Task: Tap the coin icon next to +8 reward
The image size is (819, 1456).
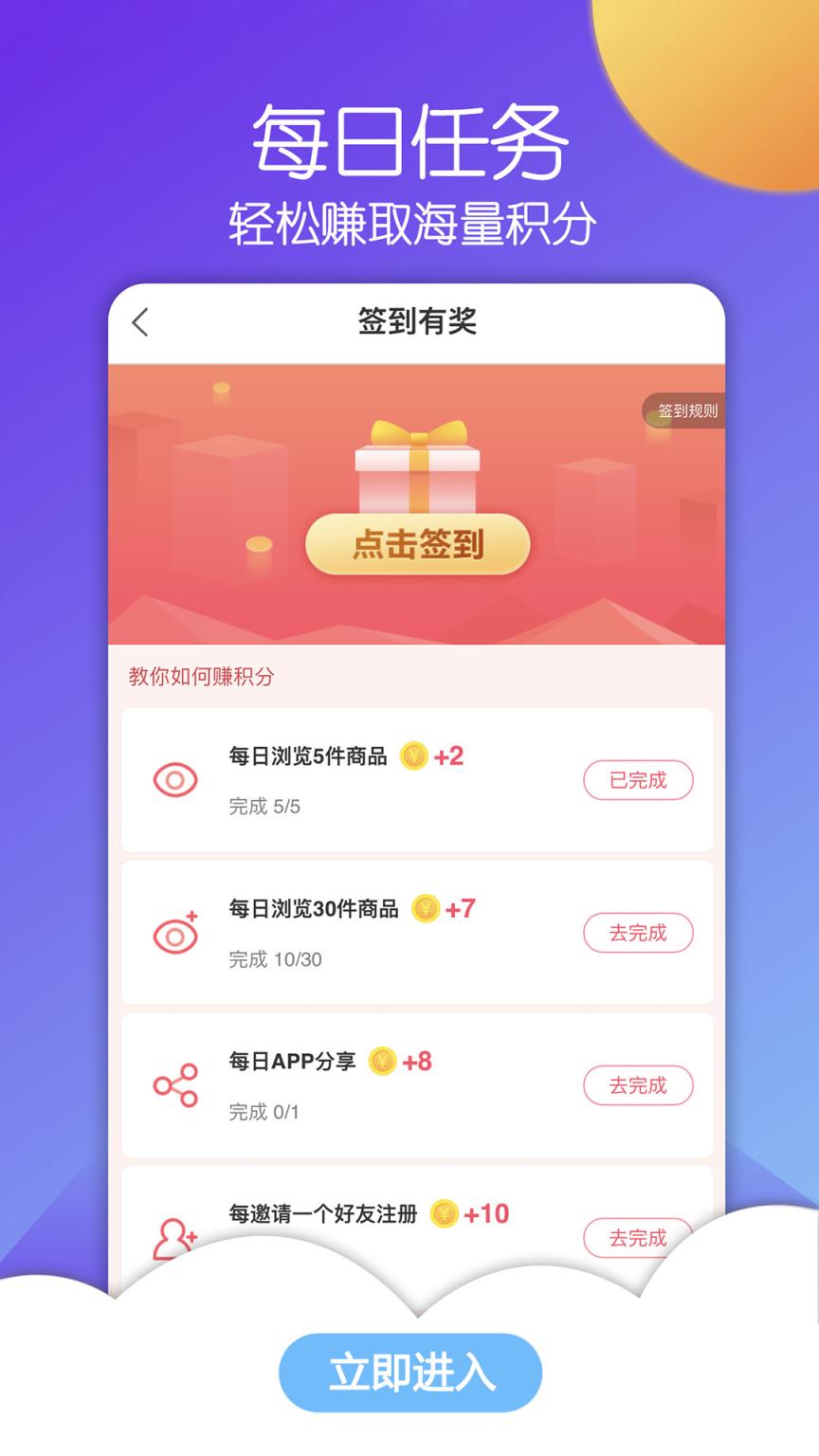Action: pos(383,1060)
